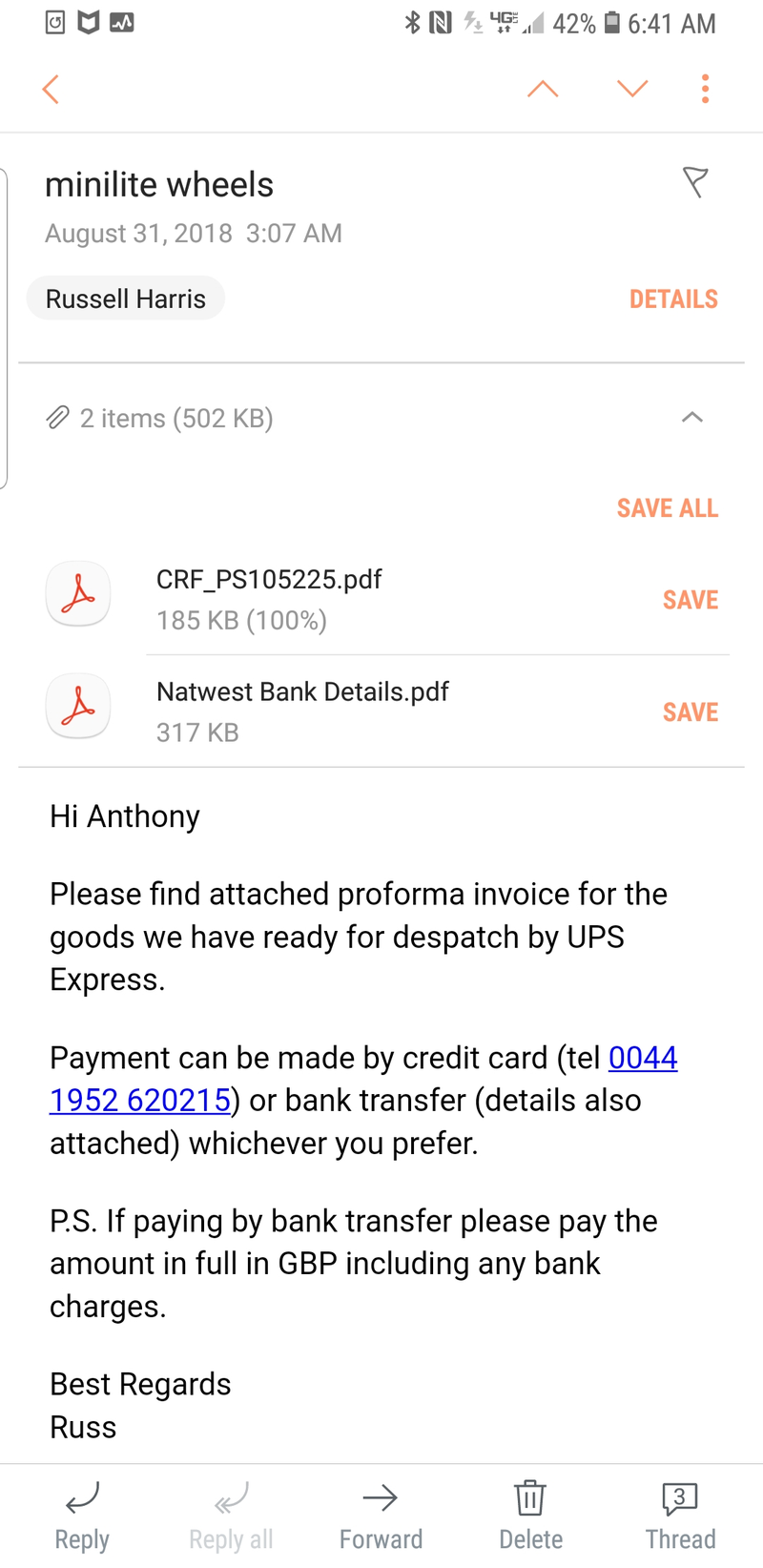The height and width of the screenshot is (1568, 763).
Task: Go to the previous email with up arrow
Action: pyautogui.click(x=543, y=89)
